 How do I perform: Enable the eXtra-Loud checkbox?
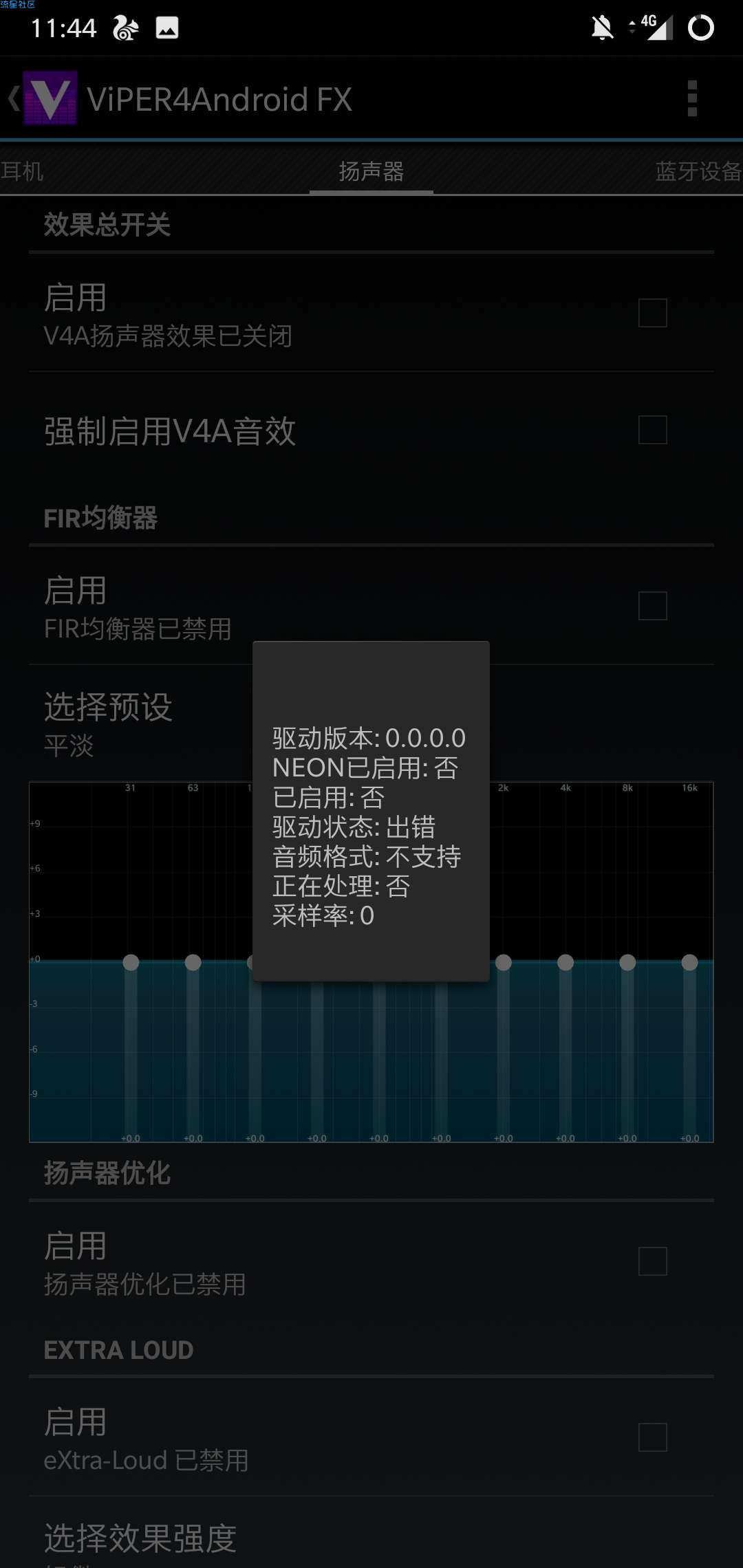tap(652, 1437)
